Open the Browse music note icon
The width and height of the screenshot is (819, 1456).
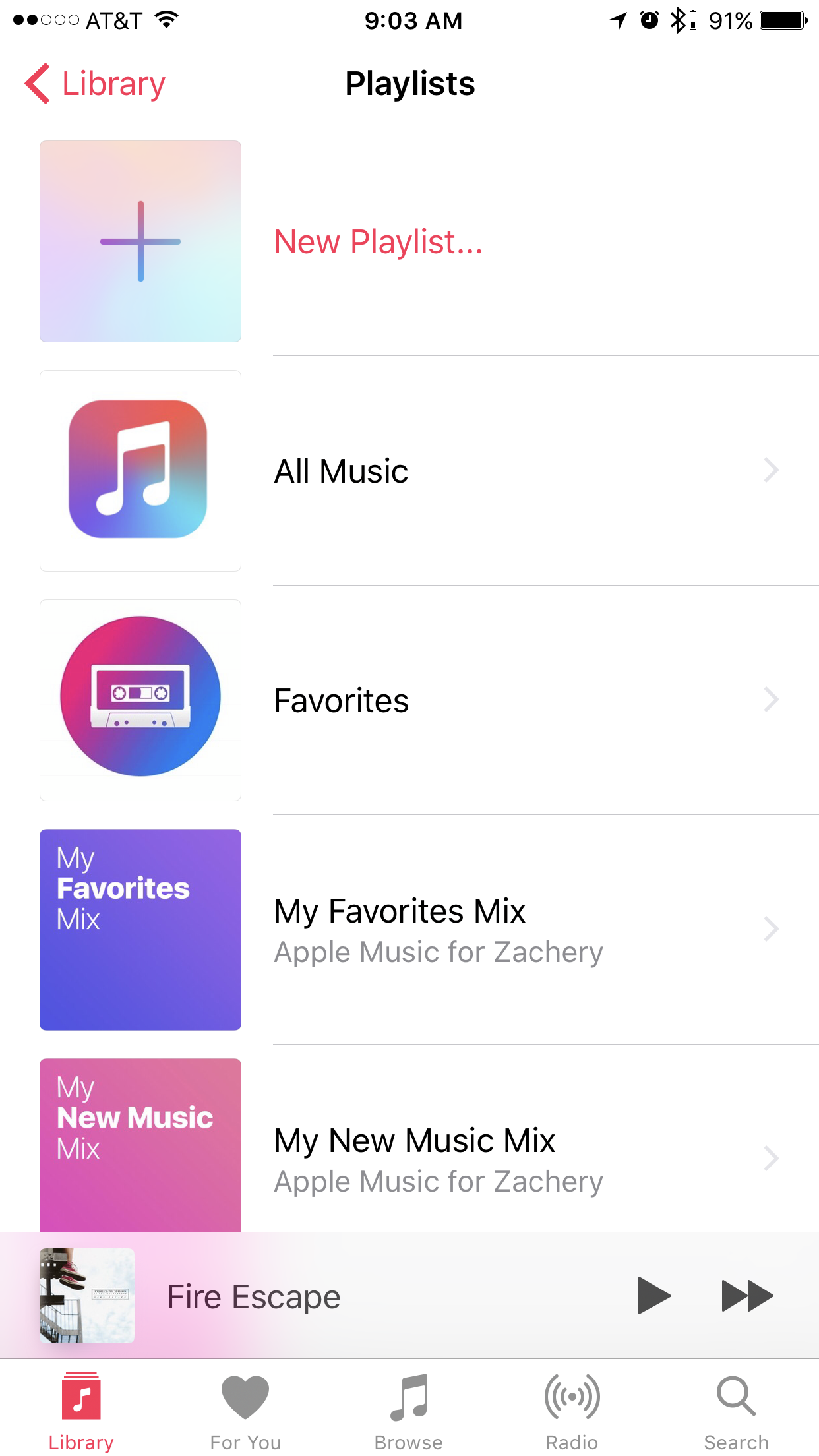(408, 1395)
